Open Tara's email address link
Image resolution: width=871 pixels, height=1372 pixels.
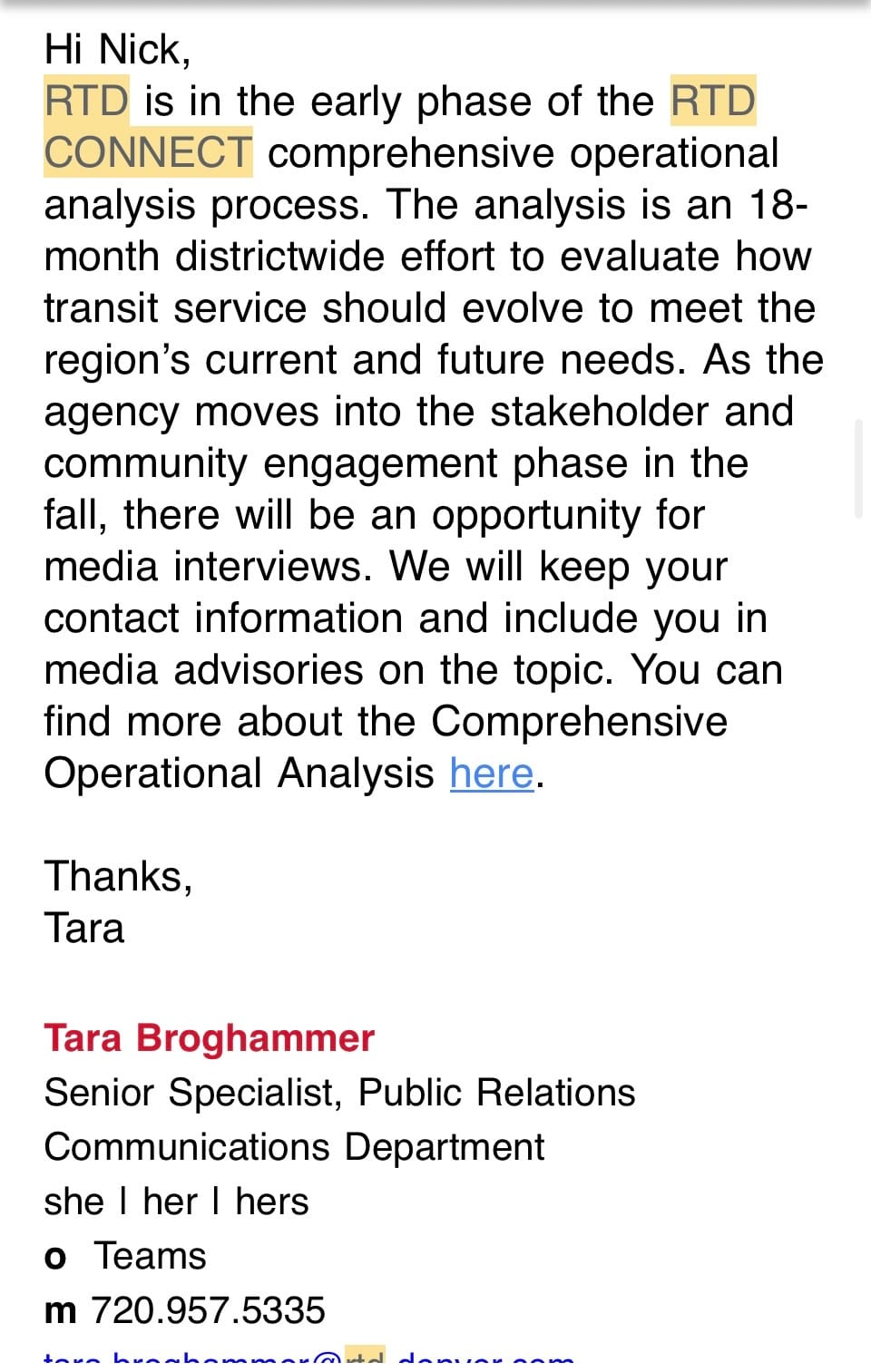[x=308, y=1360]
